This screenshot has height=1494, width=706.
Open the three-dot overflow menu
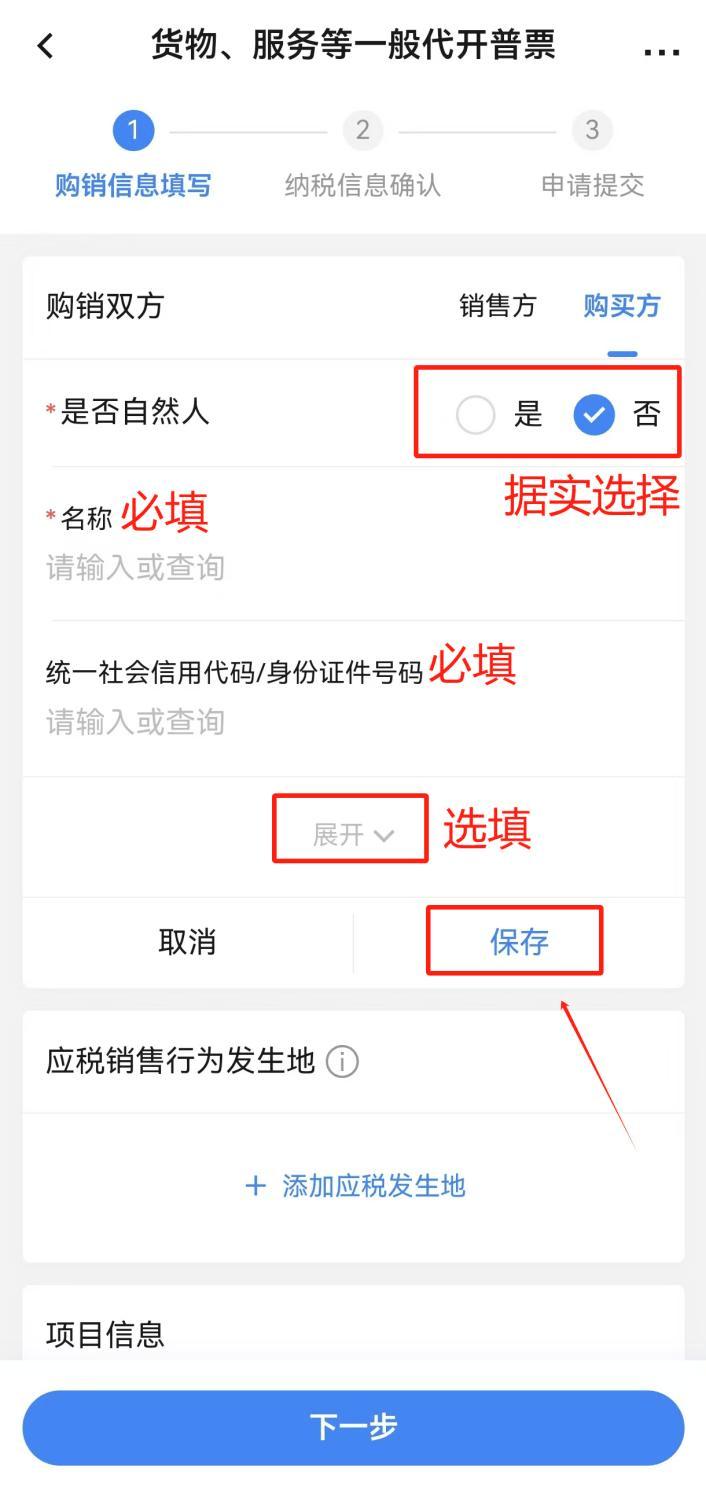click(661, 50)
